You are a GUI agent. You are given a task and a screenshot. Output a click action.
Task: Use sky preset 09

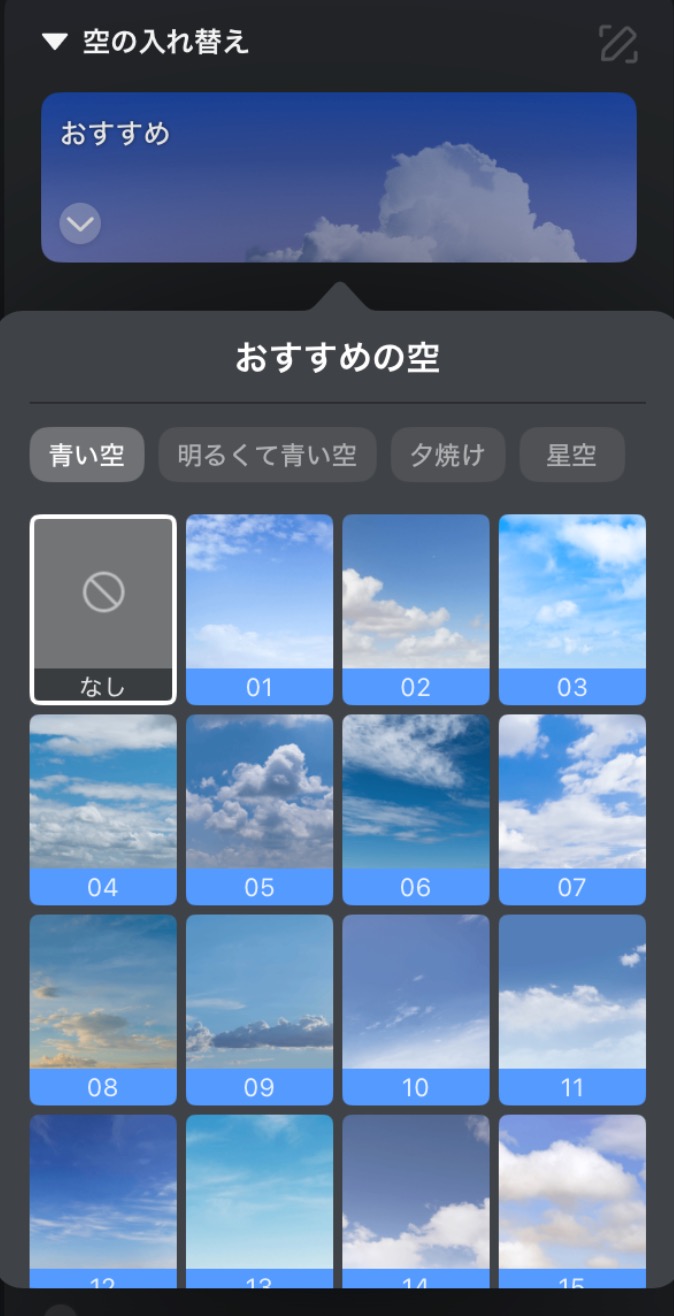click(x=259, y=1009)
